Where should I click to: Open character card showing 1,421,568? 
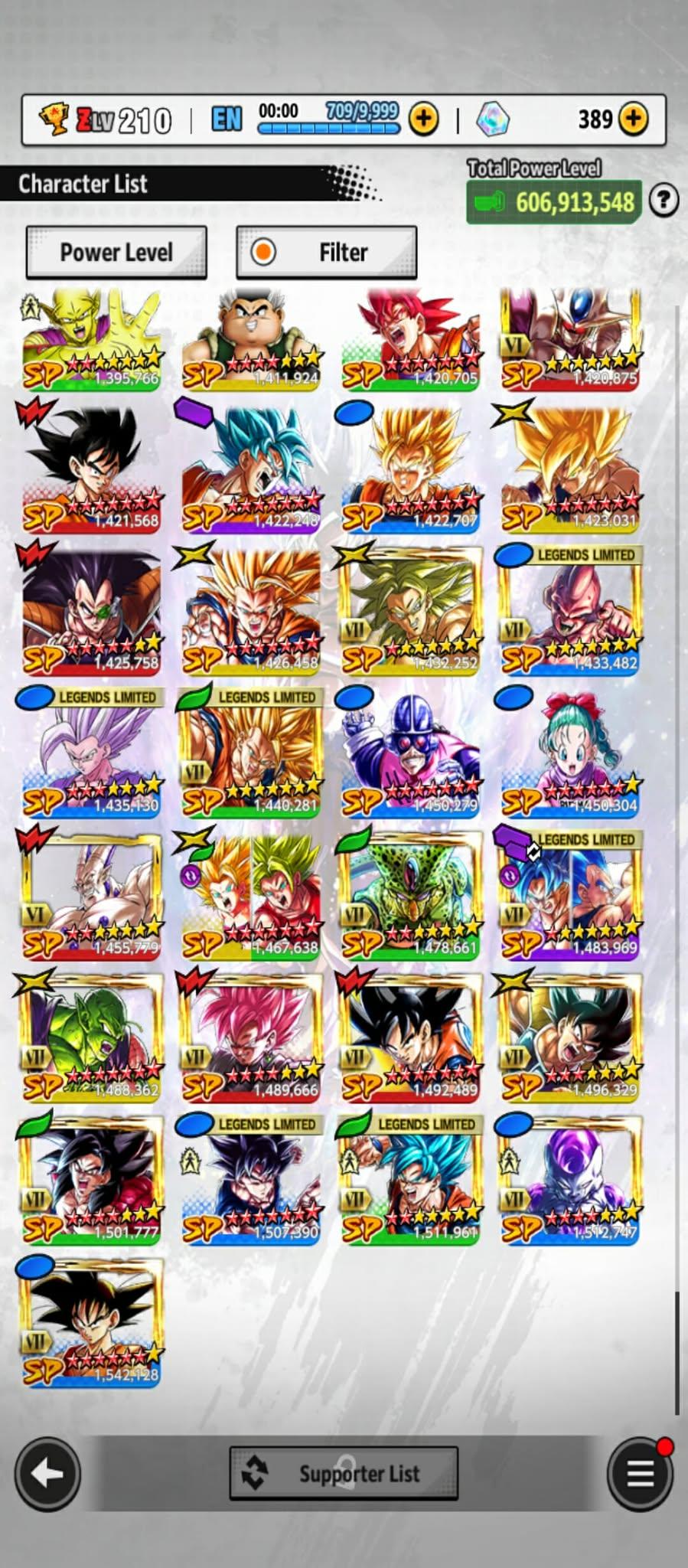click(x=91, y=467)
